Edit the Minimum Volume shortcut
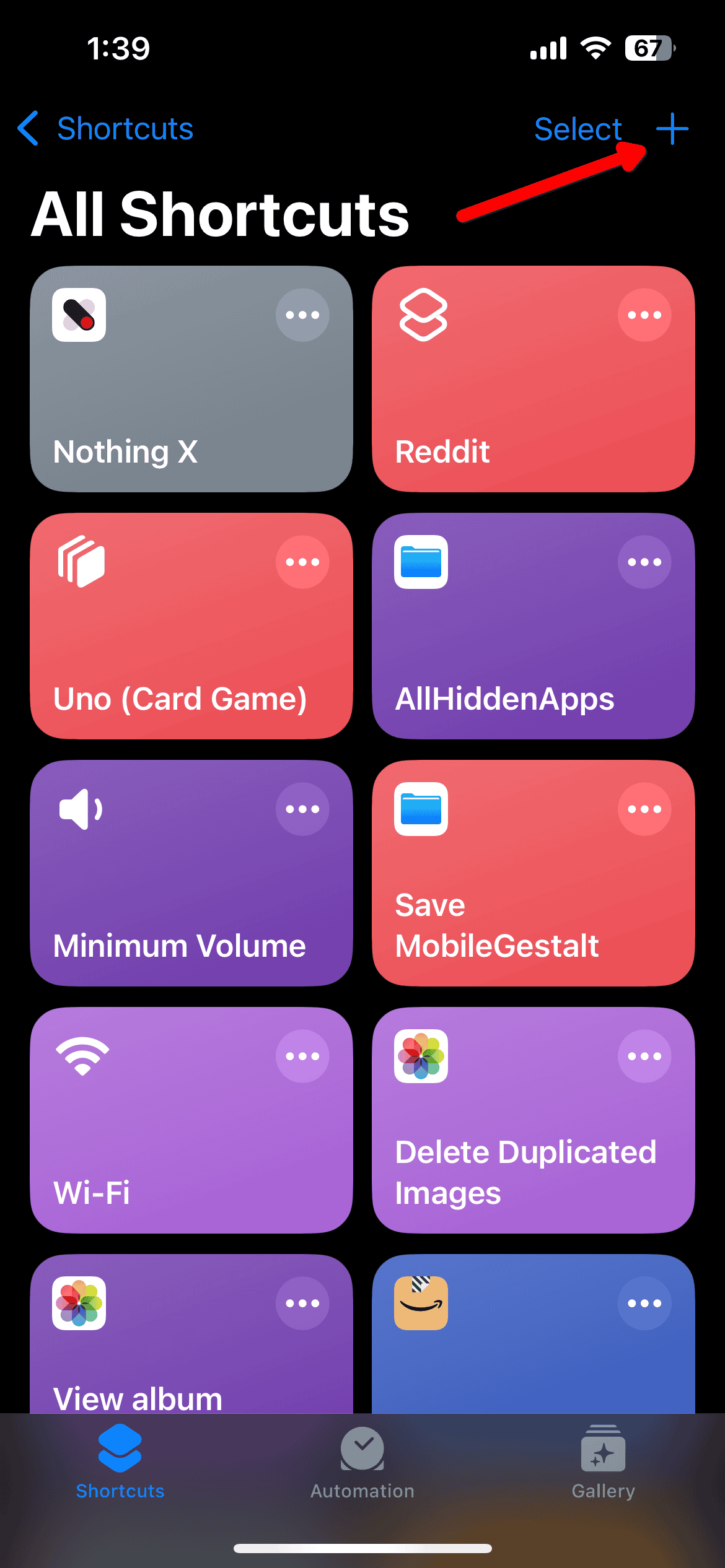 (x=302, y=809)
